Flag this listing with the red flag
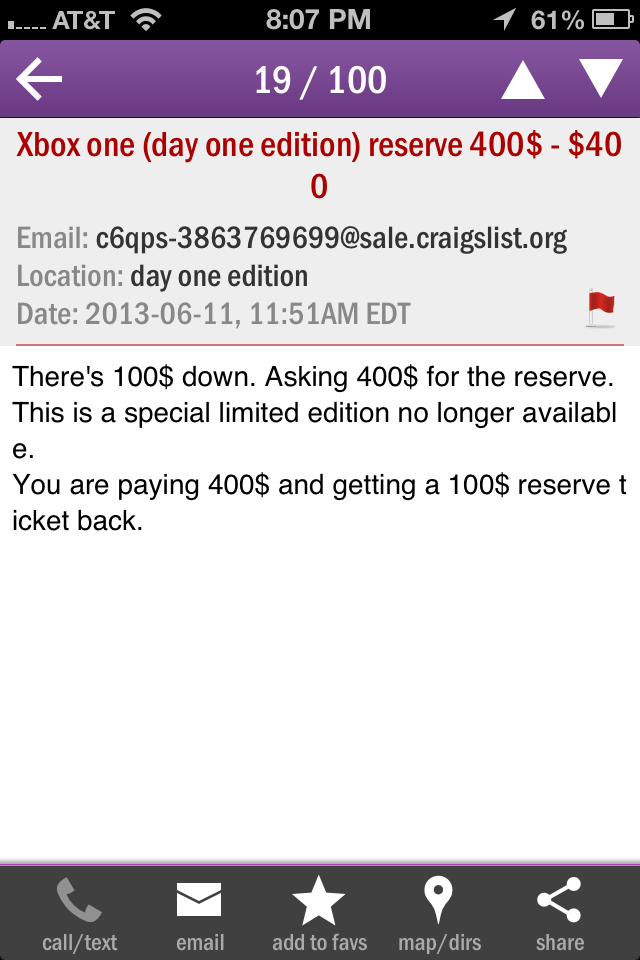This screenshot has height=960, width=640. point(601,309)
